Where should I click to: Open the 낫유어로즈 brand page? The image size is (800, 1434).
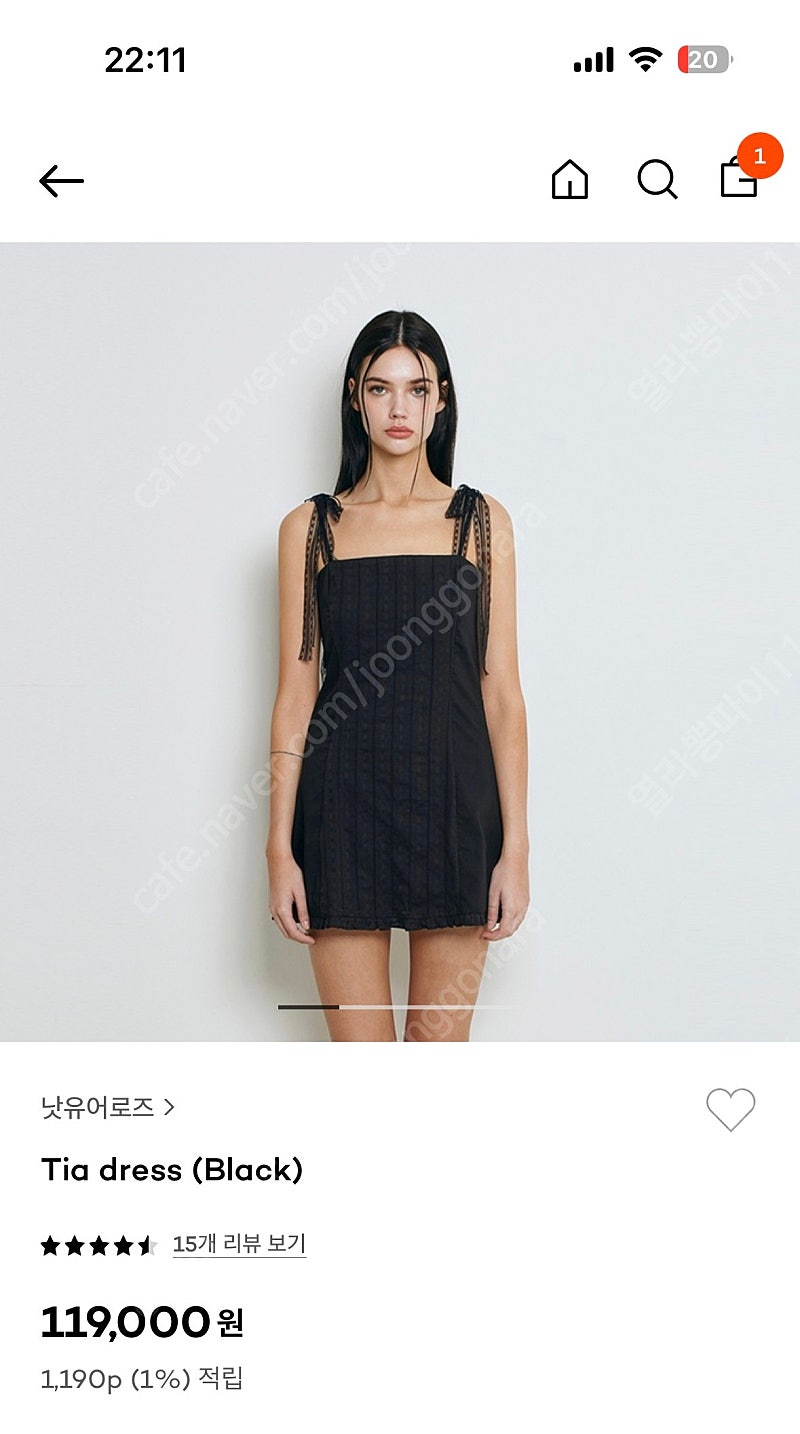(108, 1107)
